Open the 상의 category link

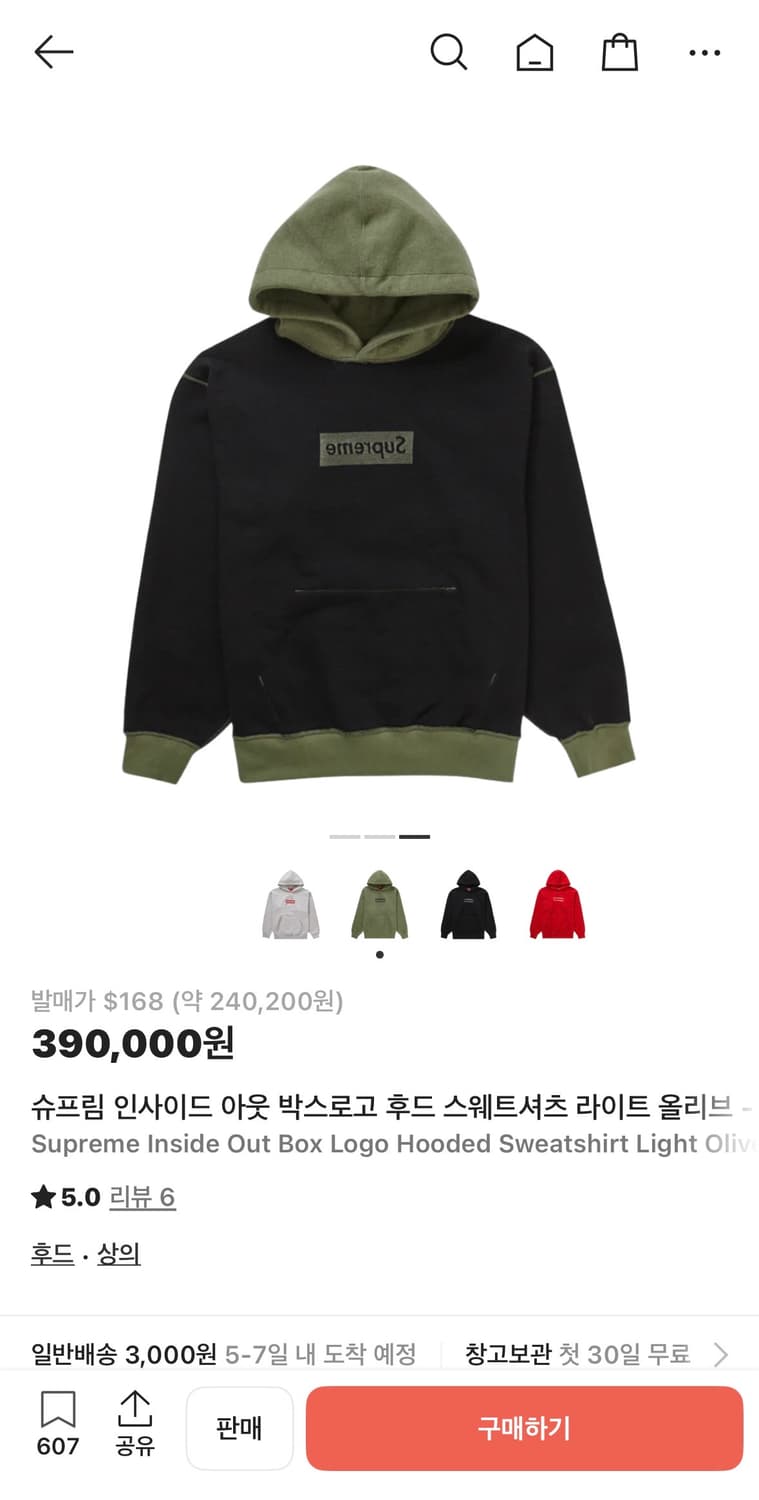[118, 1257]
